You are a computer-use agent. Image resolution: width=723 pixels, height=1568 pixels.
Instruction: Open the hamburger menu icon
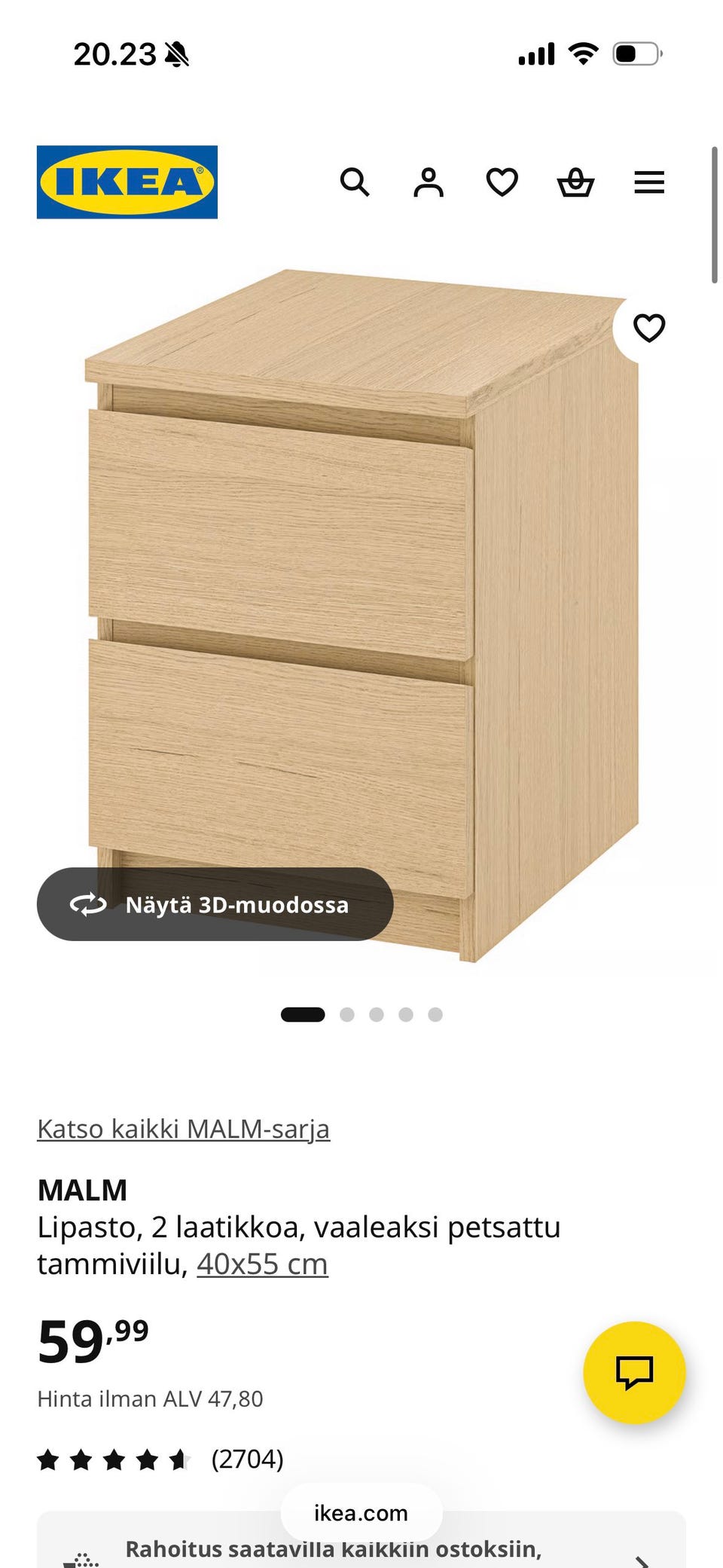(x=648, y=183)
